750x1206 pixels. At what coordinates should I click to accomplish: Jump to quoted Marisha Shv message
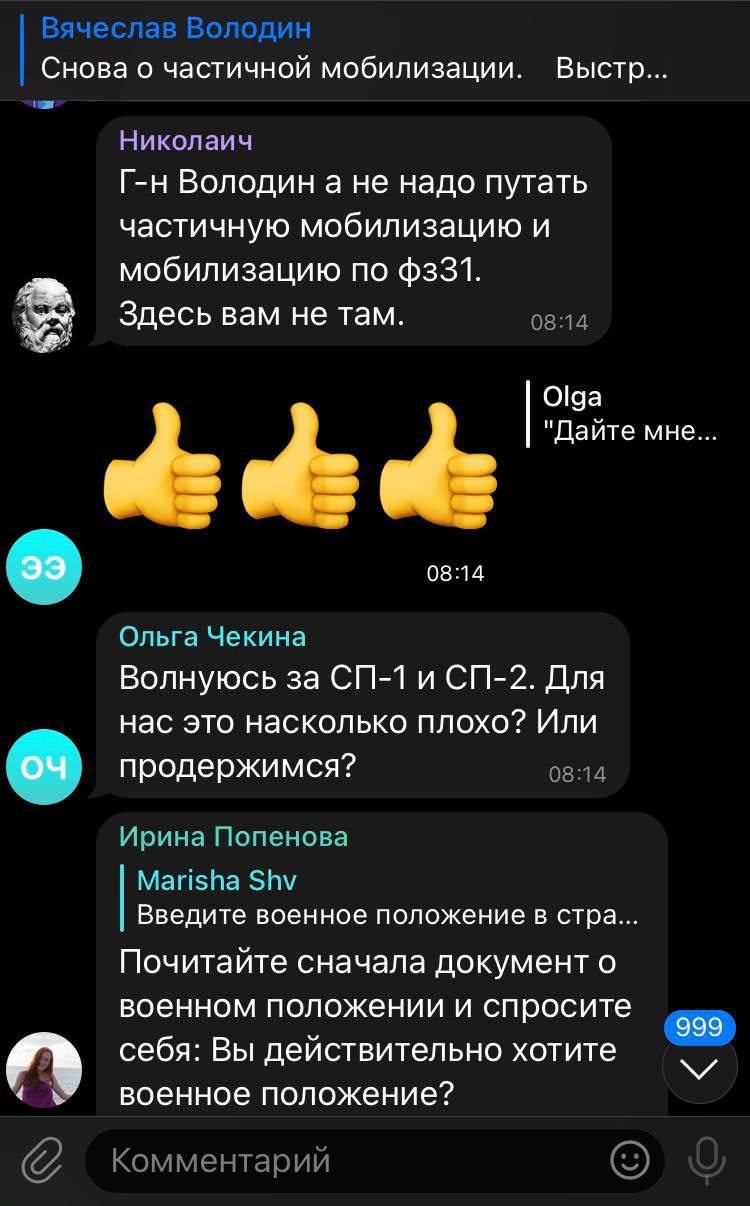pyautogui.click(x=387, y=898)
